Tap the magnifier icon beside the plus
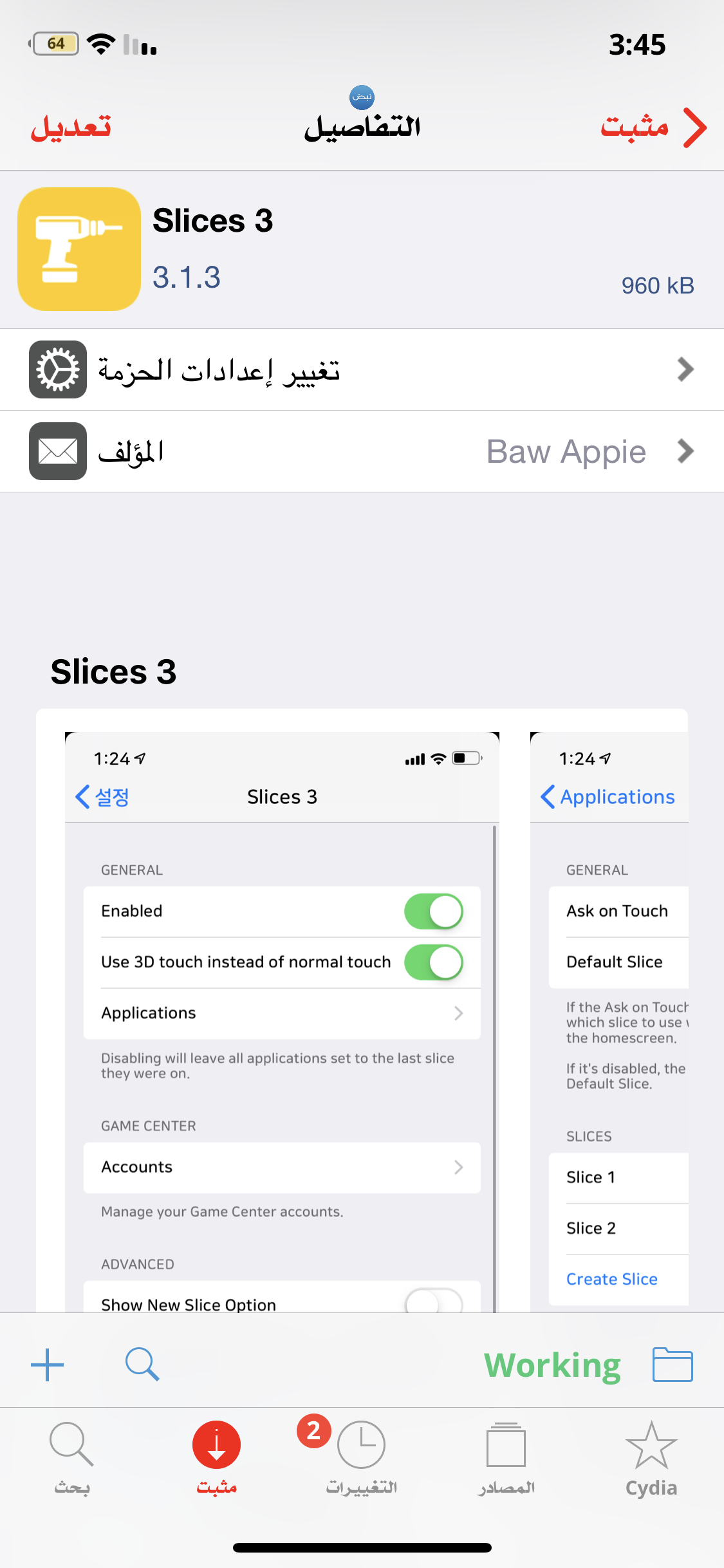Image resolution: width=724 pixels, height=1568 pixels. click(142, 1364)
